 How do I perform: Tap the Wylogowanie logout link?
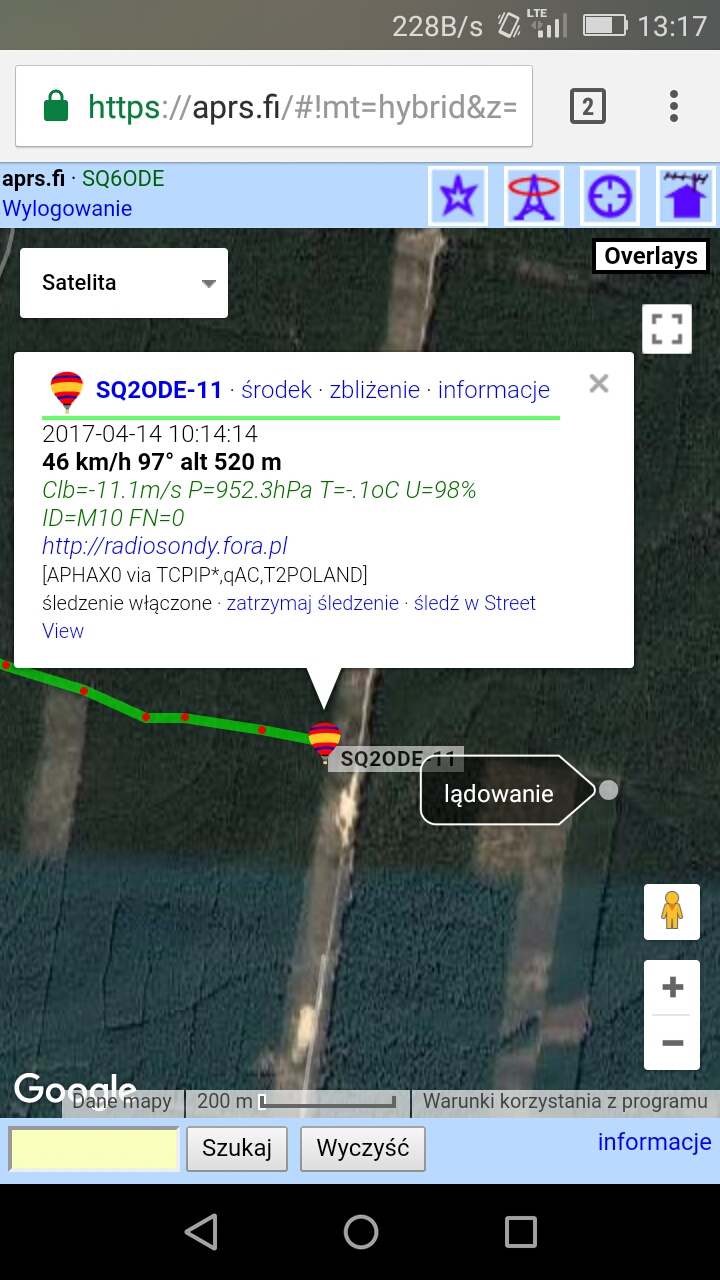click(x=67, y=208)
